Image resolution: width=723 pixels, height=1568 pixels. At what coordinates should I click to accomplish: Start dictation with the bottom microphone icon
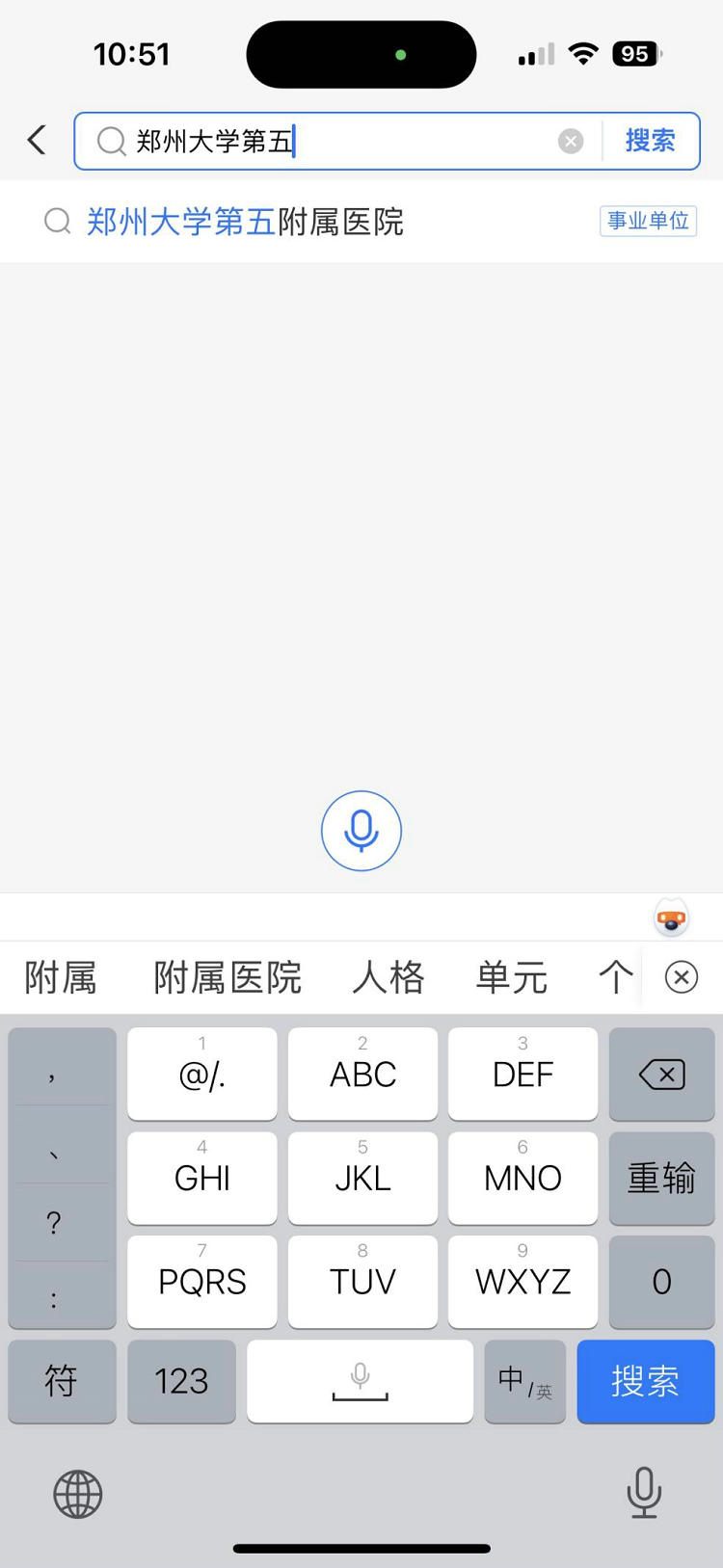click(643, 1492)
